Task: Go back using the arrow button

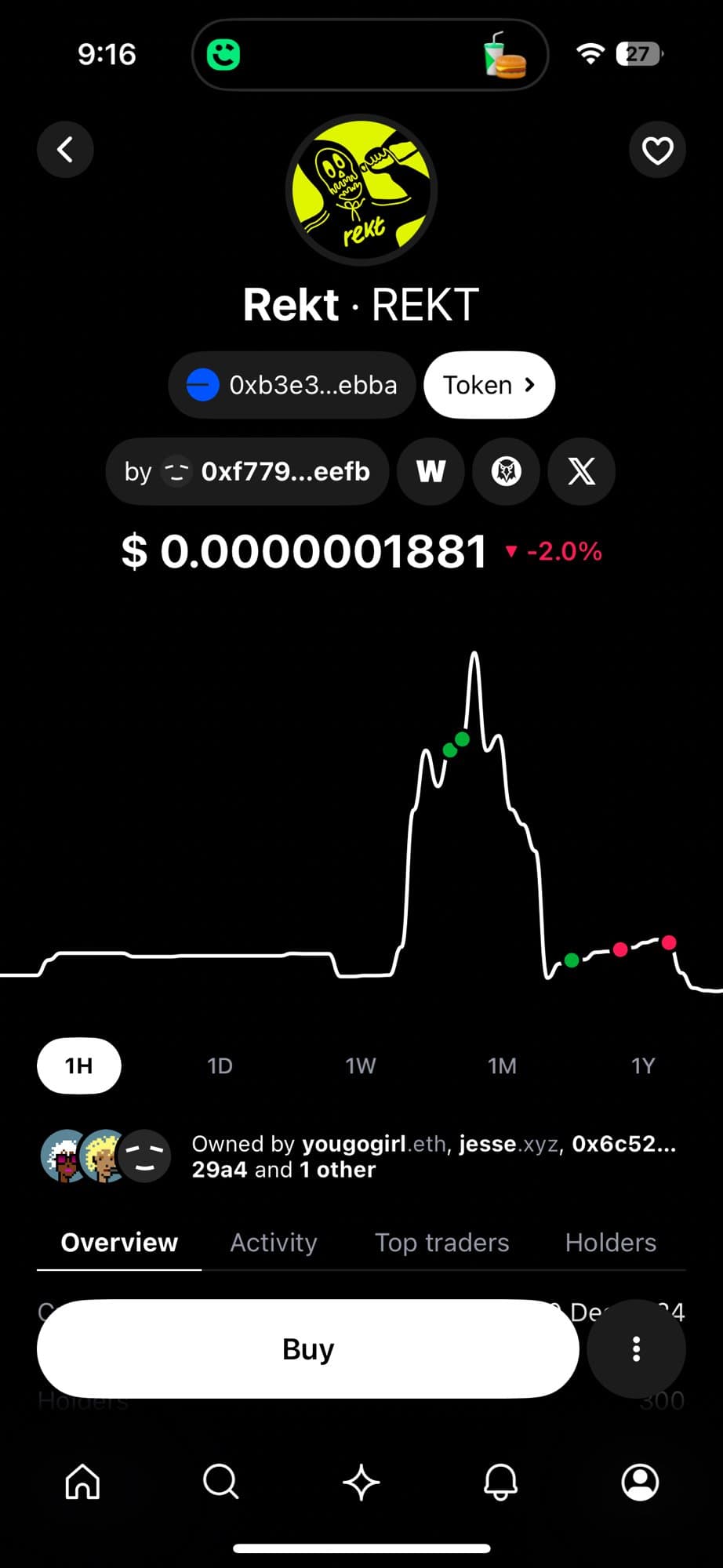Action: pos(65,149)
